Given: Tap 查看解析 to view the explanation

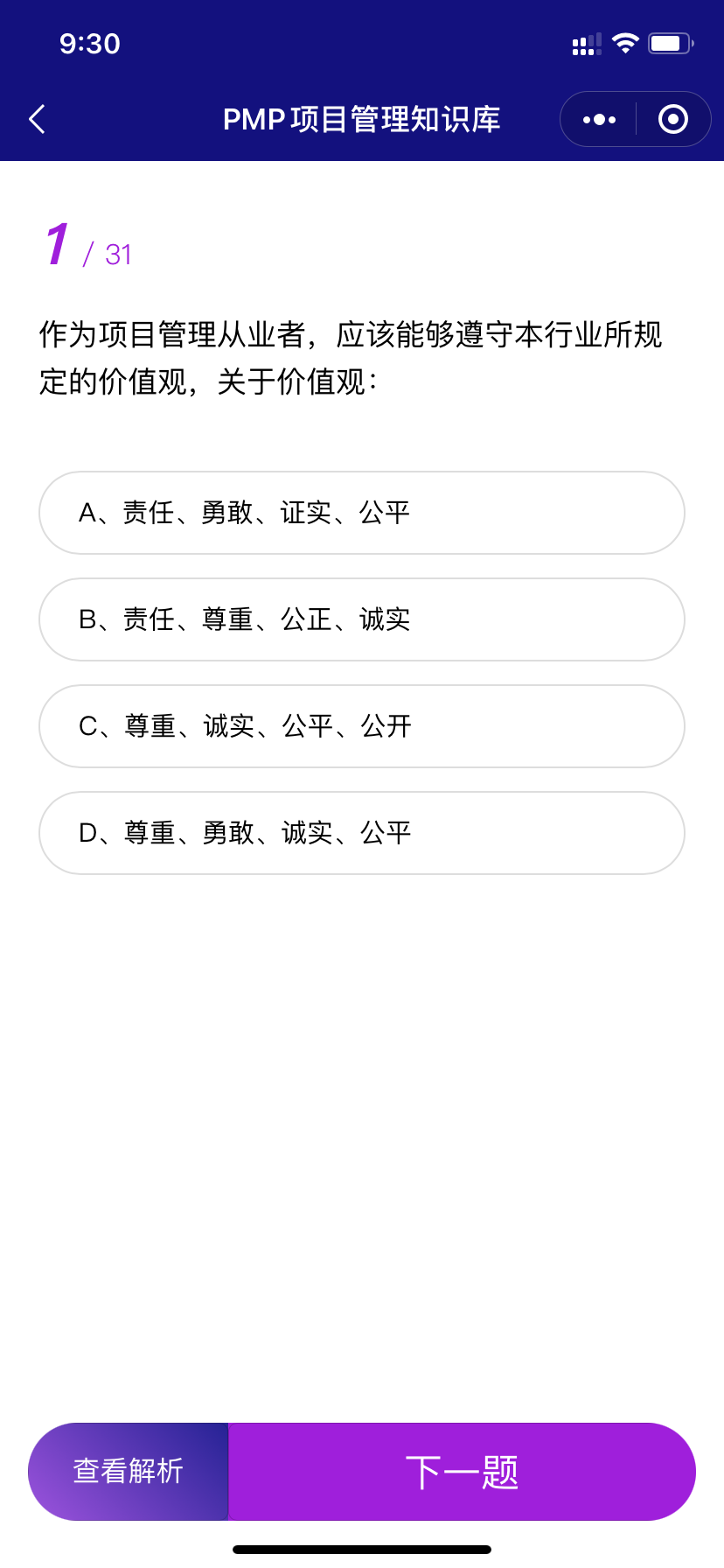Looking at the screenshot, I should 129,1472.
